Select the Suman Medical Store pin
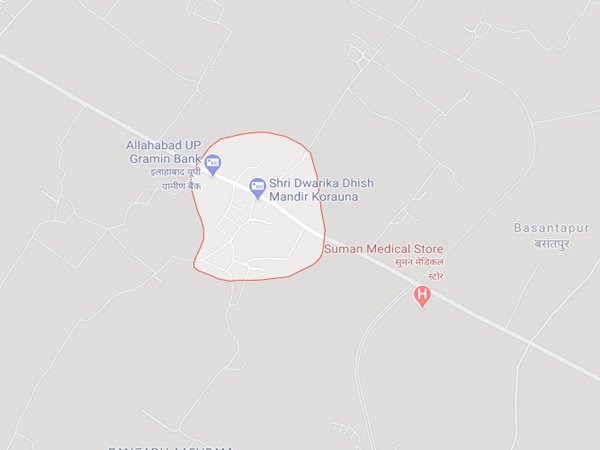Screen dimensions: 600x450 422,295
